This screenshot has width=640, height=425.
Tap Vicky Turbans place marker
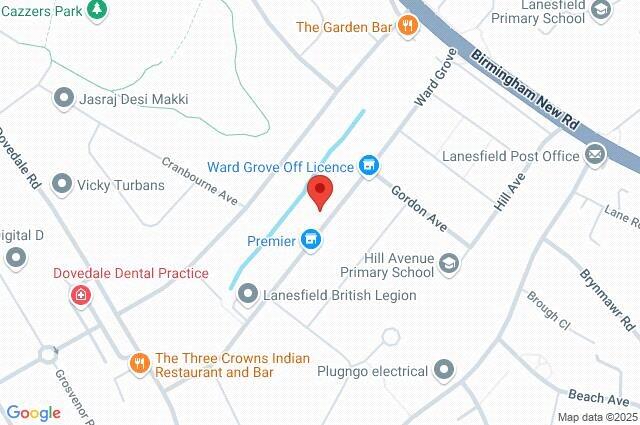63,184
